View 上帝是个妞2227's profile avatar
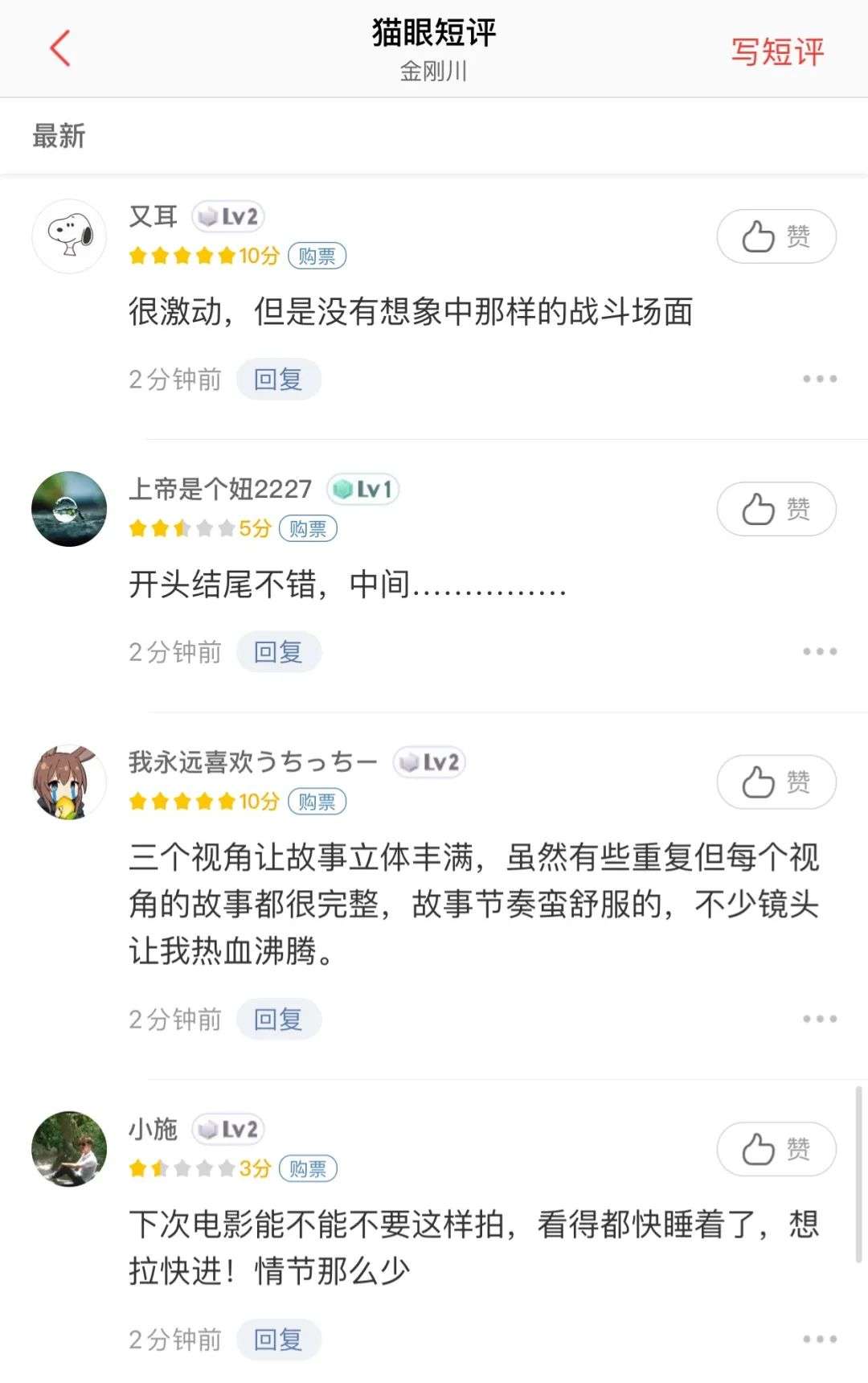Screen dimensions: 868x1383 (69, 509)
